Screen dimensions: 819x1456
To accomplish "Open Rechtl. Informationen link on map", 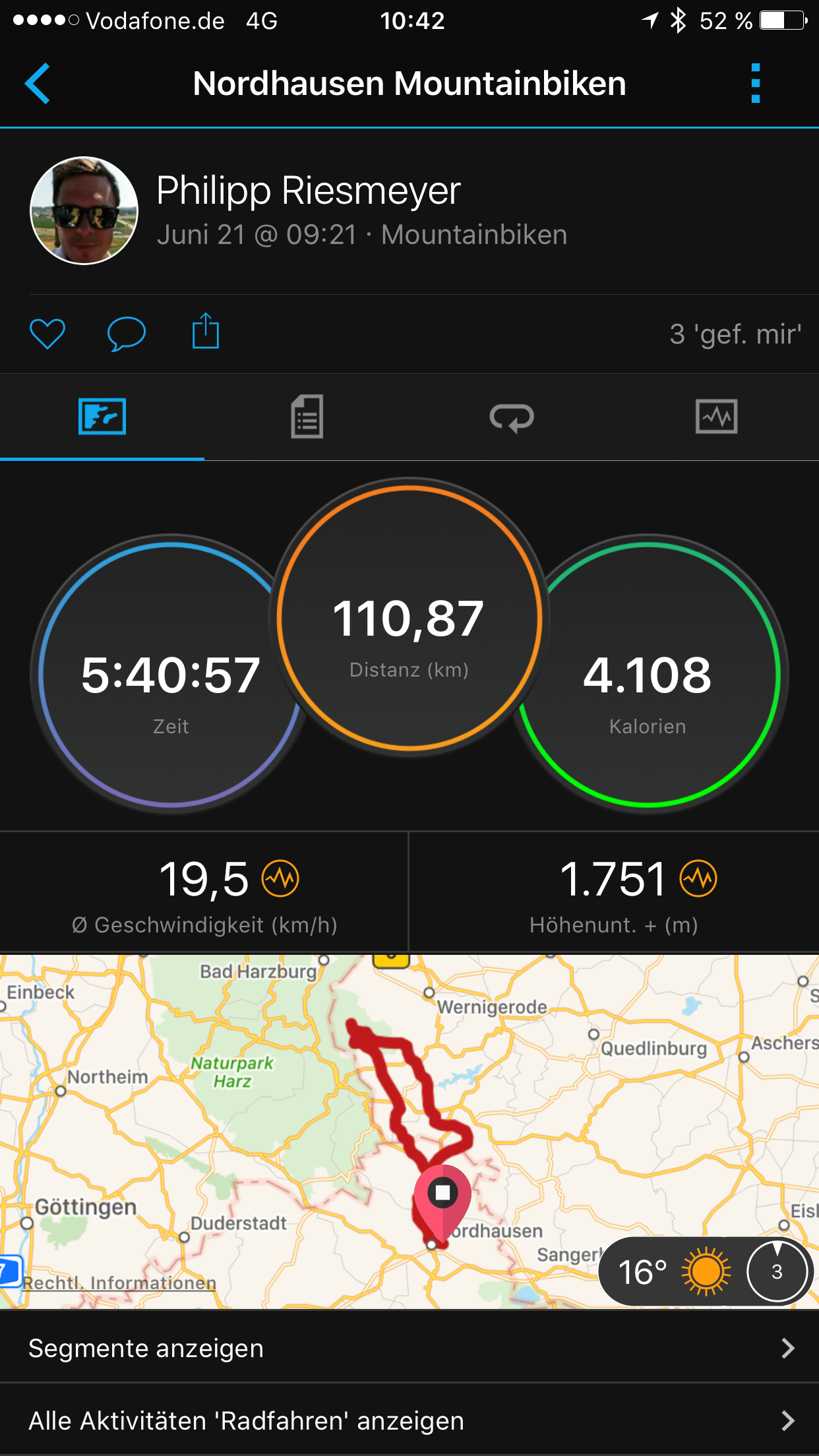I will [x=119, y=1283].
